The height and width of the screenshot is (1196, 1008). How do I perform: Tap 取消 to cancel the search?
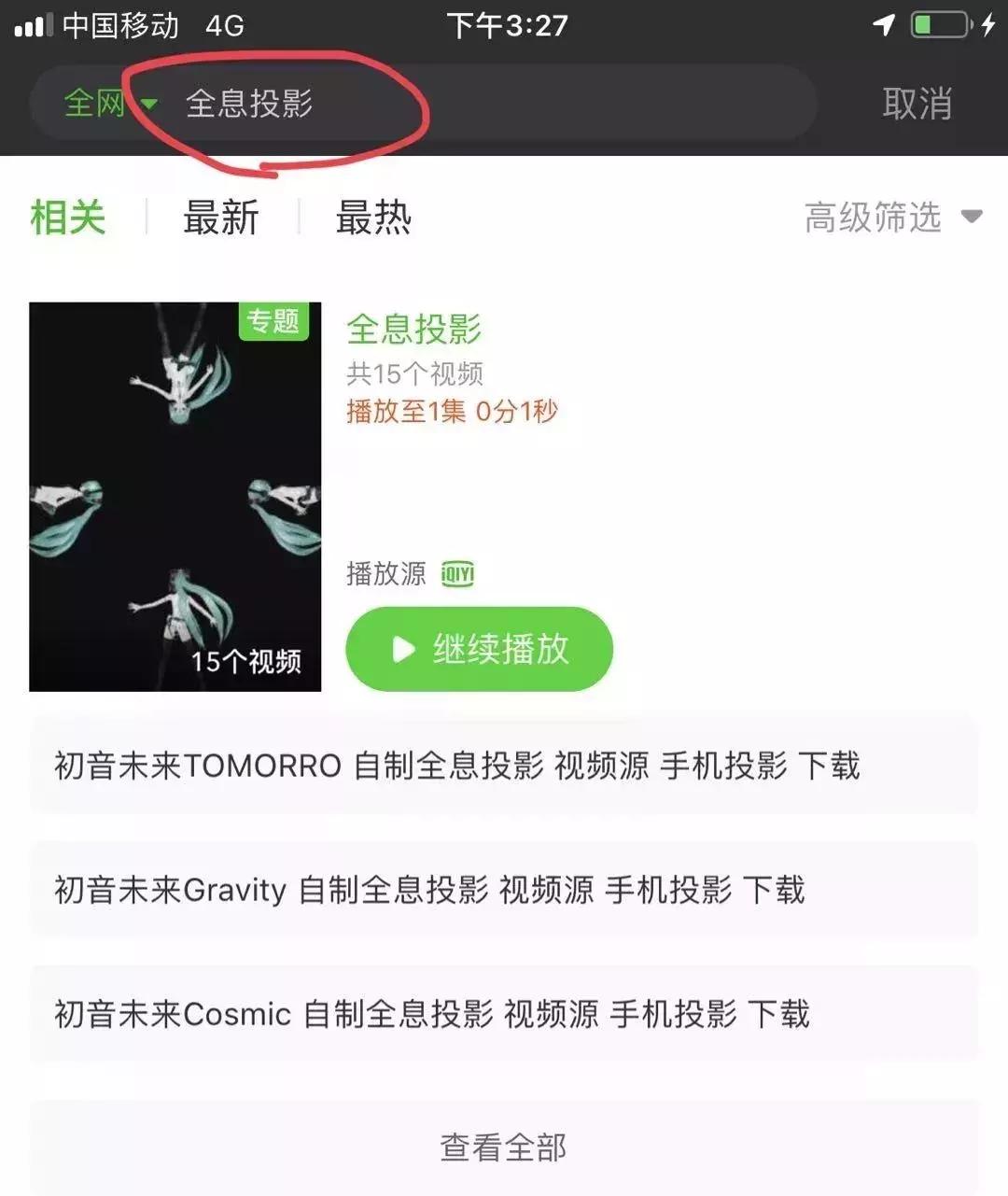919,104
